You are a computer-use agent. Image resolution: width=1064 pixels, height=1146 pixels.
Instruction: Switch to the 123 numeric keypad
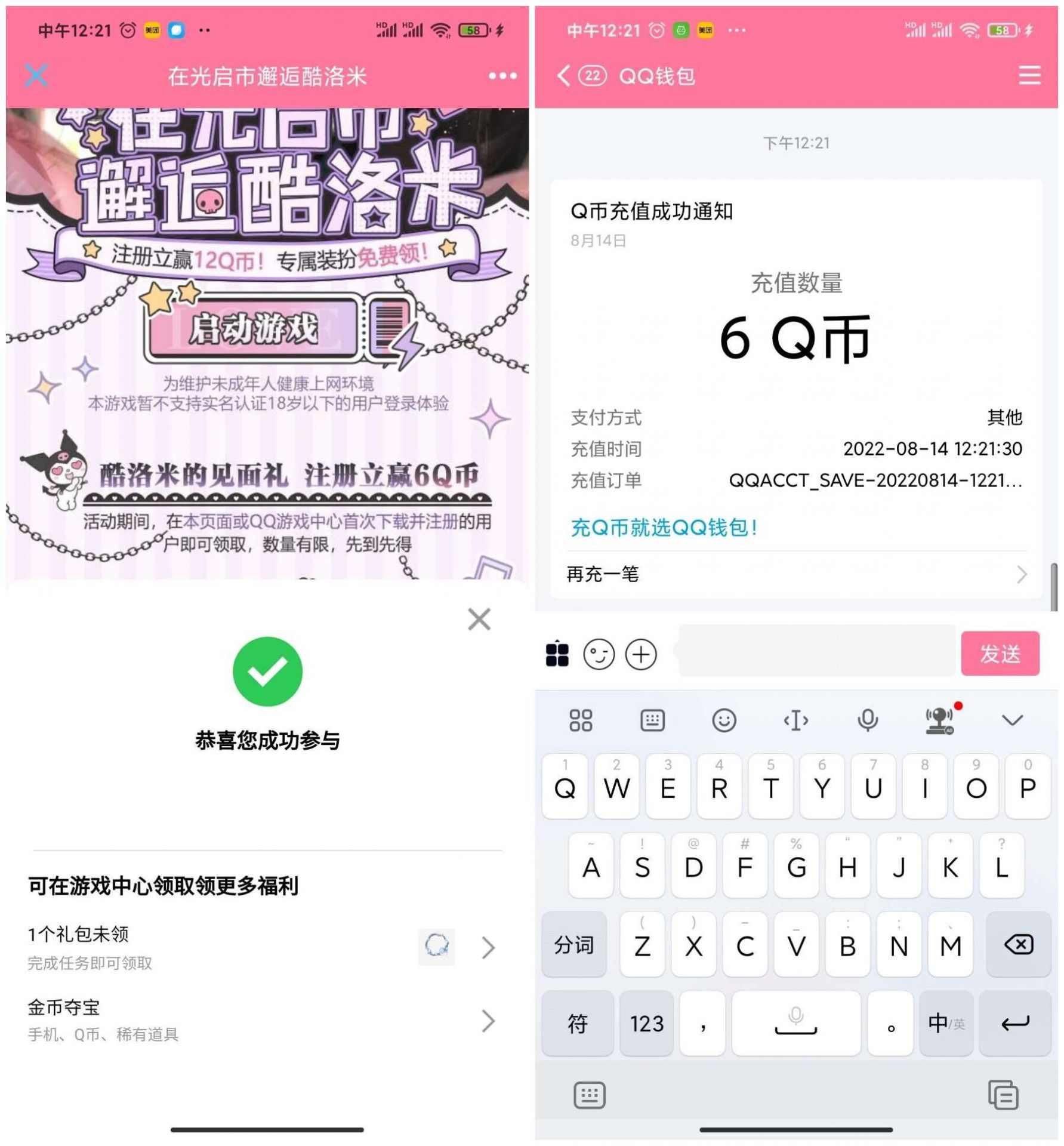tap(647, 1024)
